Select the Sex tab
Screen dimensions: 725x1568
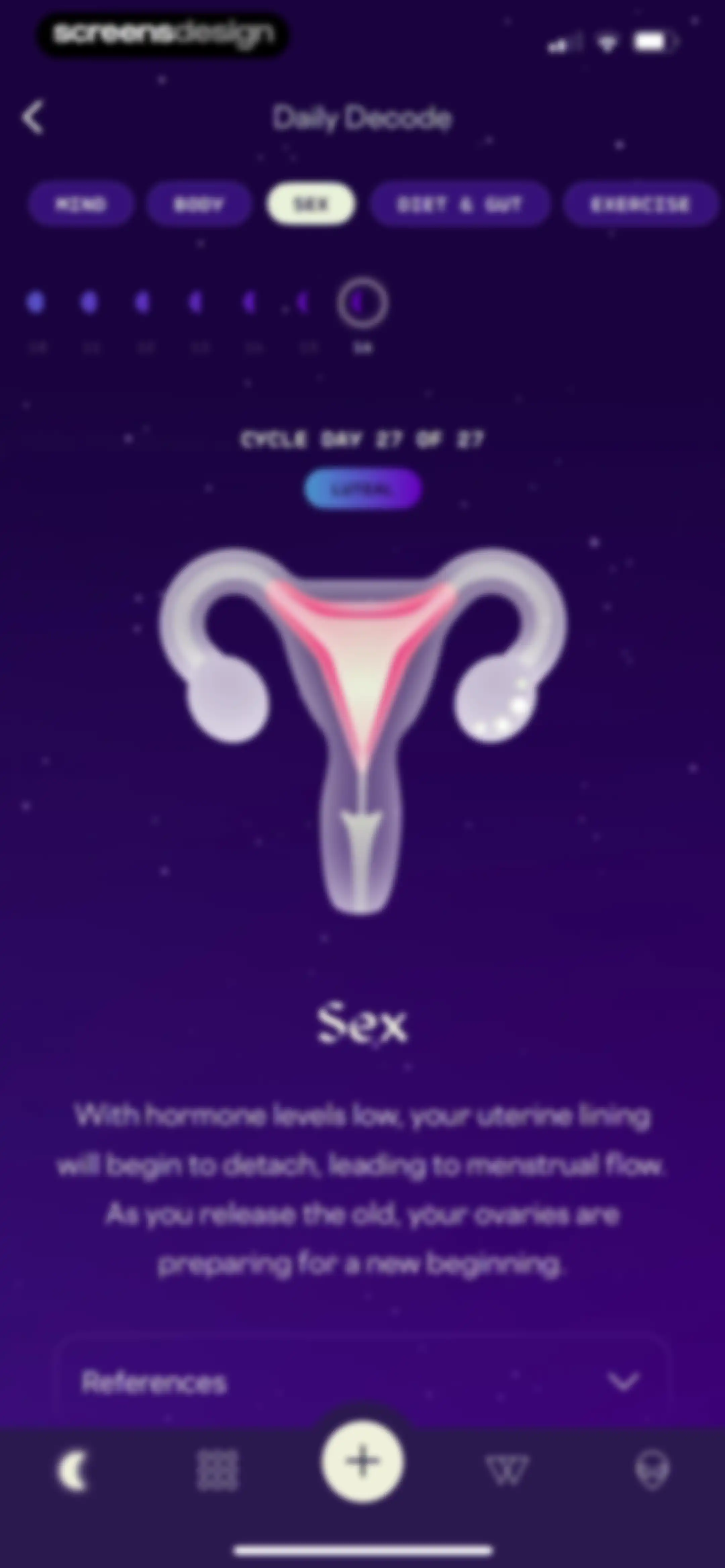311,204
